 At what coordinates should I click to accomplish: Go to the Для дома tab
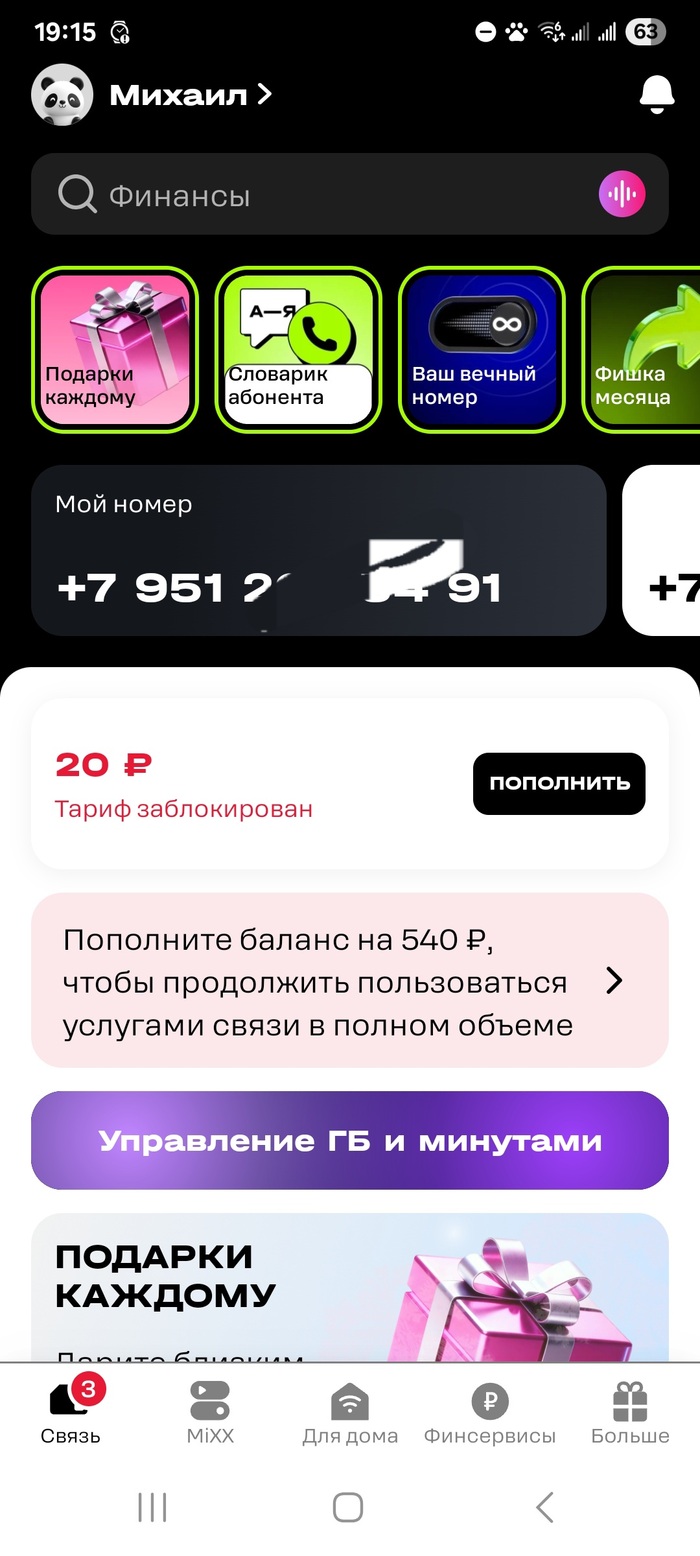349,1412
